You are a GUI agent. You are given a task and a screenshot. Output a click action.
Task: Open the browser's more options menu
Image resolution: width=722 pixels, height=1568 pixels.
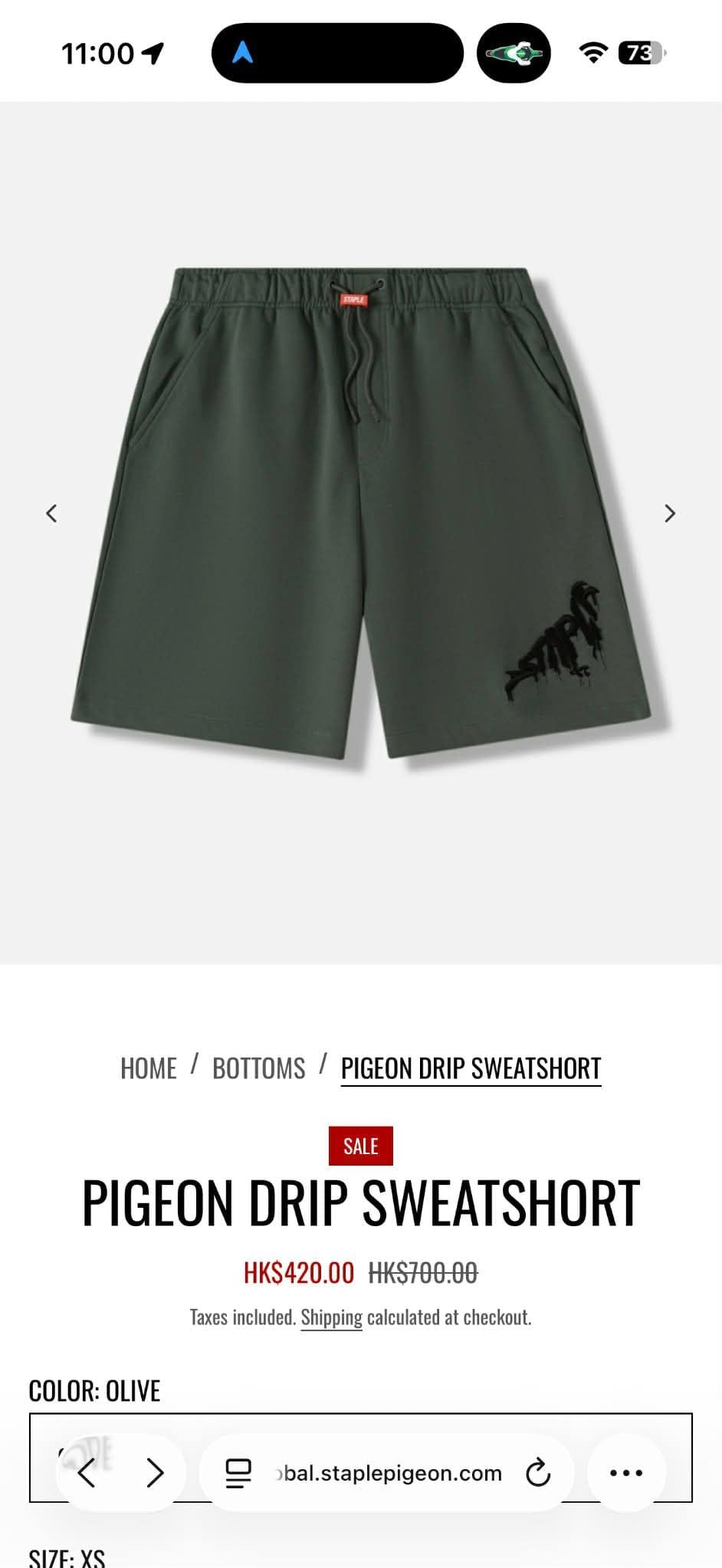point(626,1472)
